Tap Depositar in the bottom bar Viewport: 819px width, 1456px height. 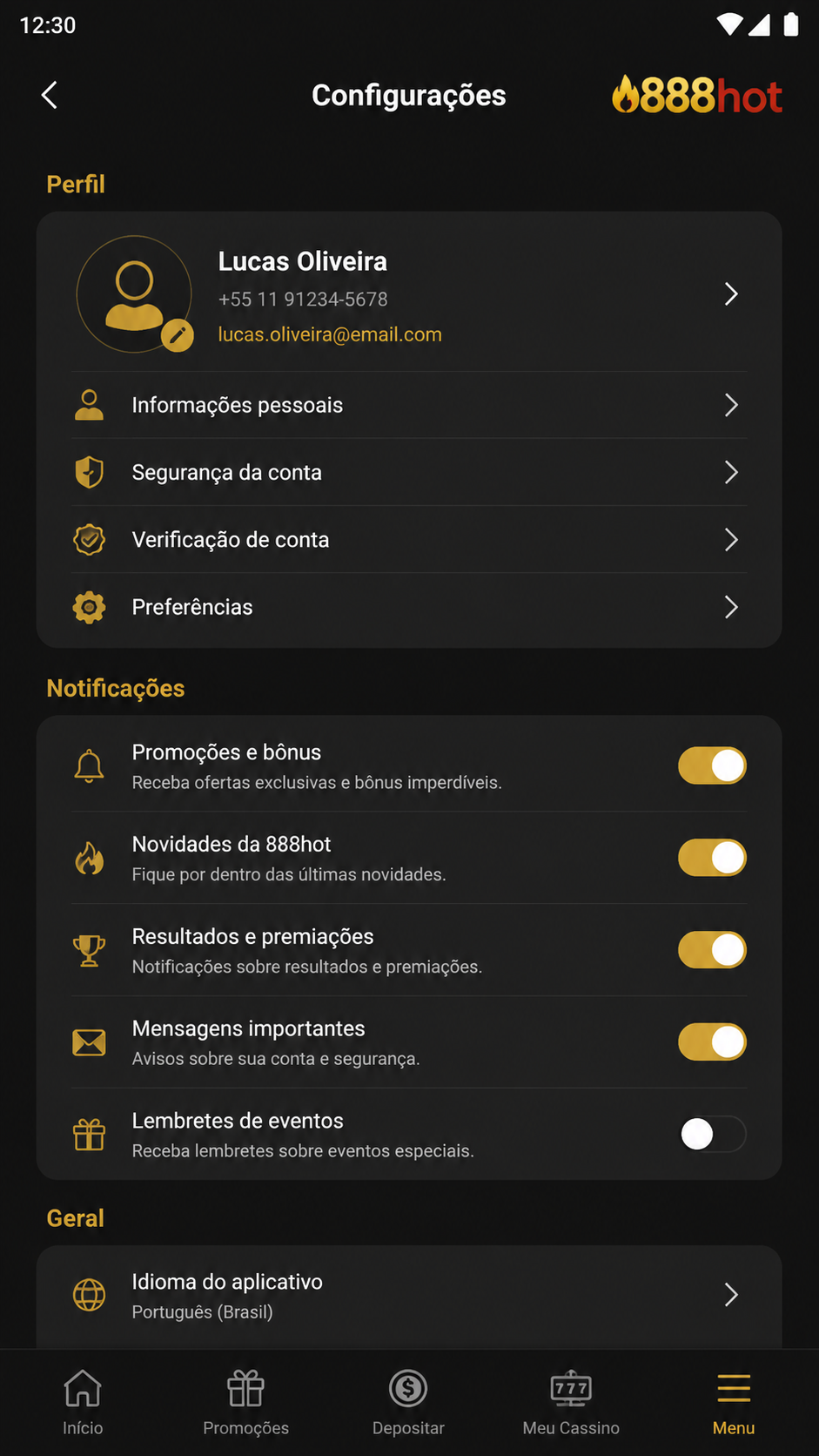[x=408, y=1402]
